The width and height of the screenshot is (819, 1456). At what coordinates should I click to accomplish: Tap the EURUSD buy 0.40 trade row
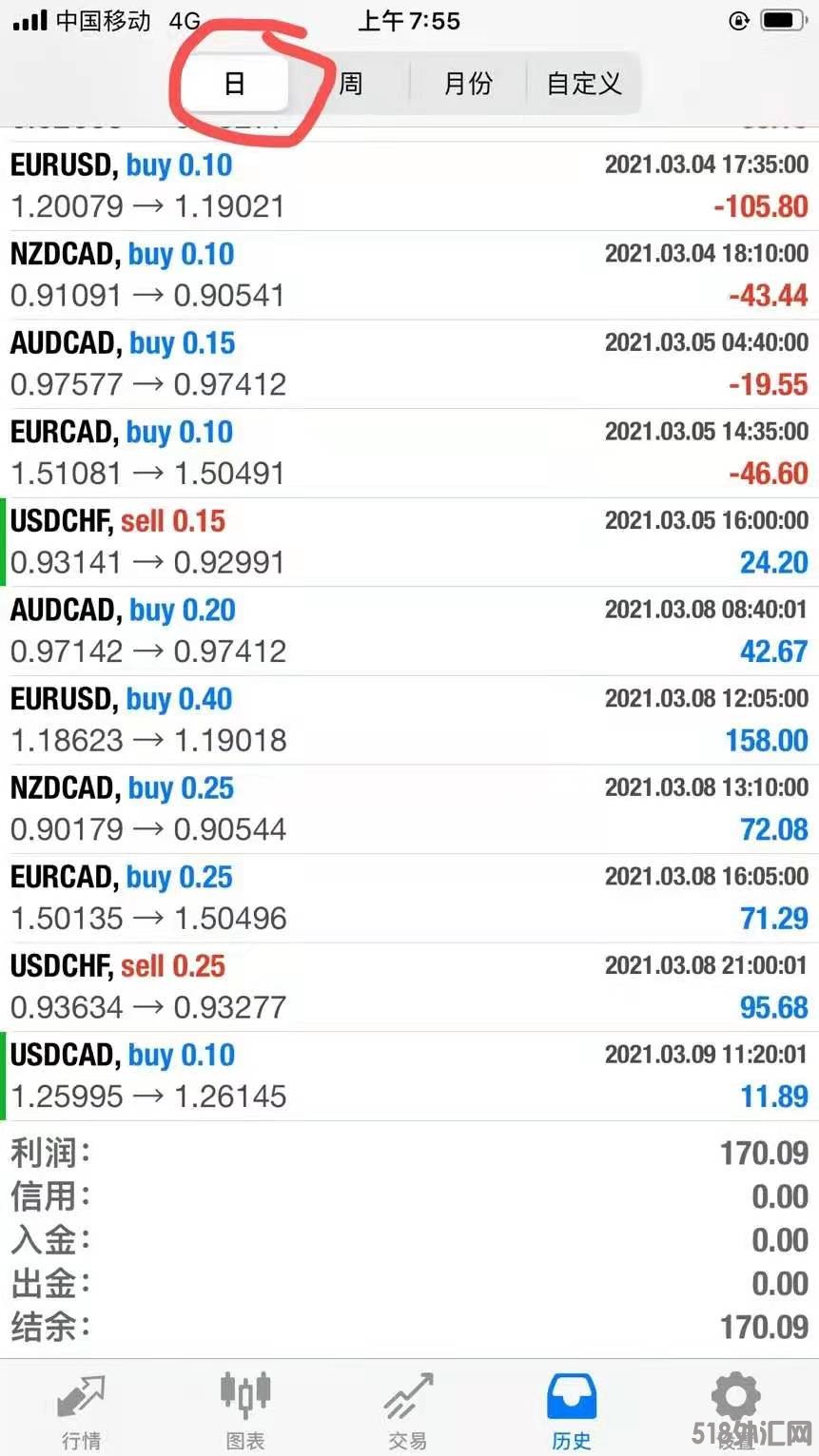point(409,720)
